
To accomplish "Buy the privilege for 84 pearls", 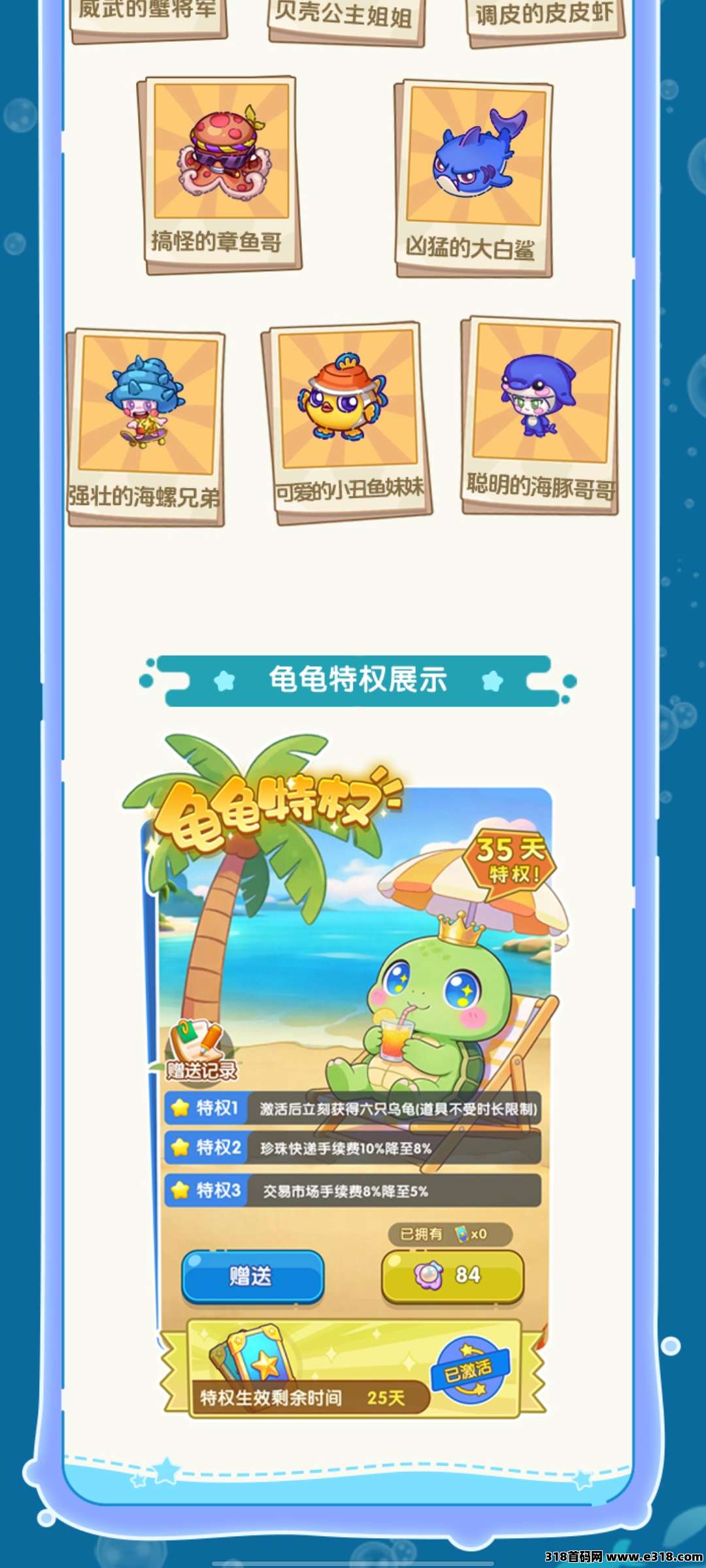I will coord(452,1276).
